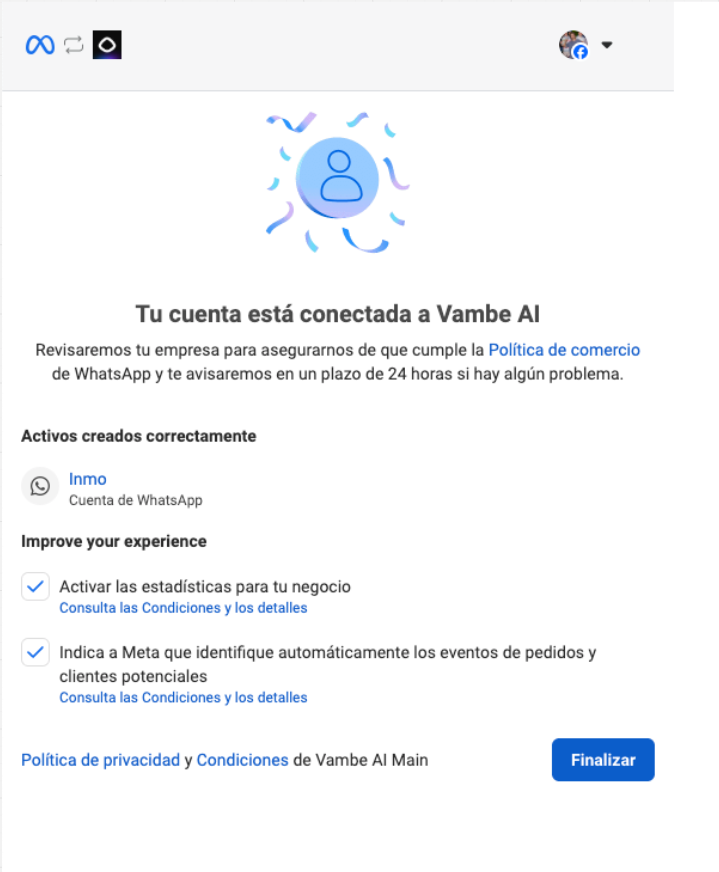
Task: Tap the Finalizar button
Action: [x=602, y=760]
